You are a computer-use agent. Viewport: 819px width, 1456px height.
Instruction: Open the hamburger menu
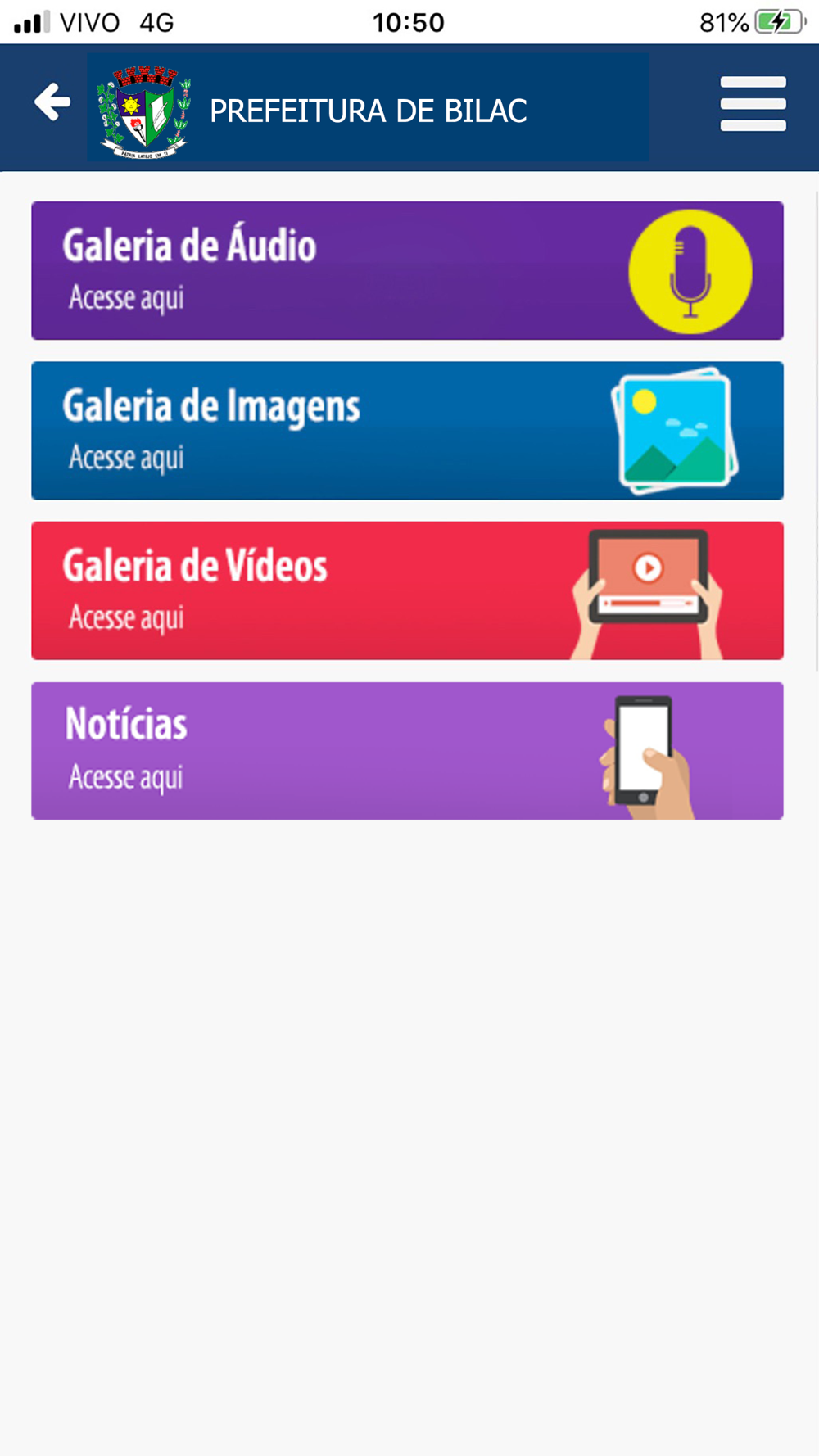[753, 104]
